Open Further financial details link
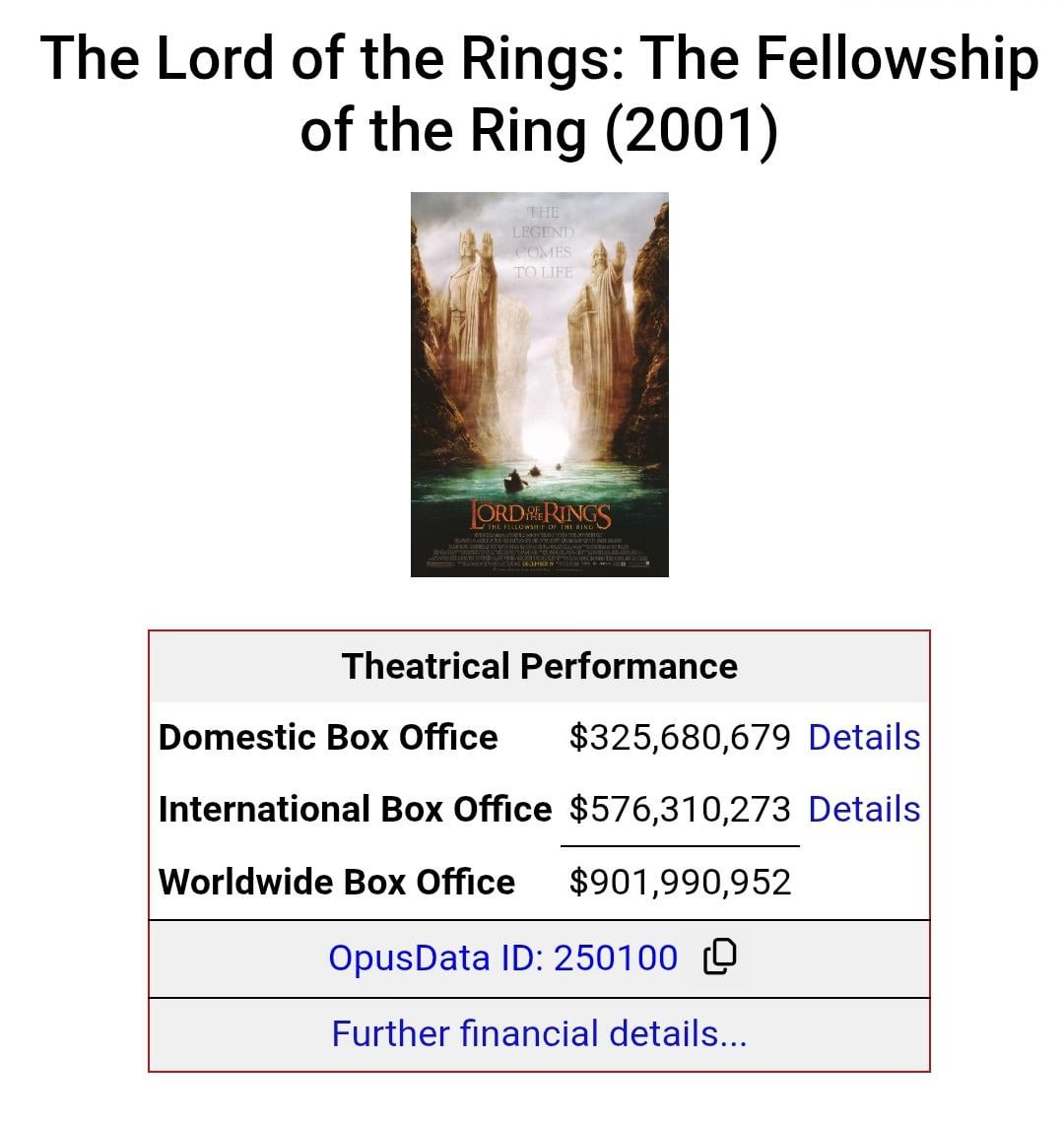This screenshot has height=1123, width=1064. point(539,1033)
